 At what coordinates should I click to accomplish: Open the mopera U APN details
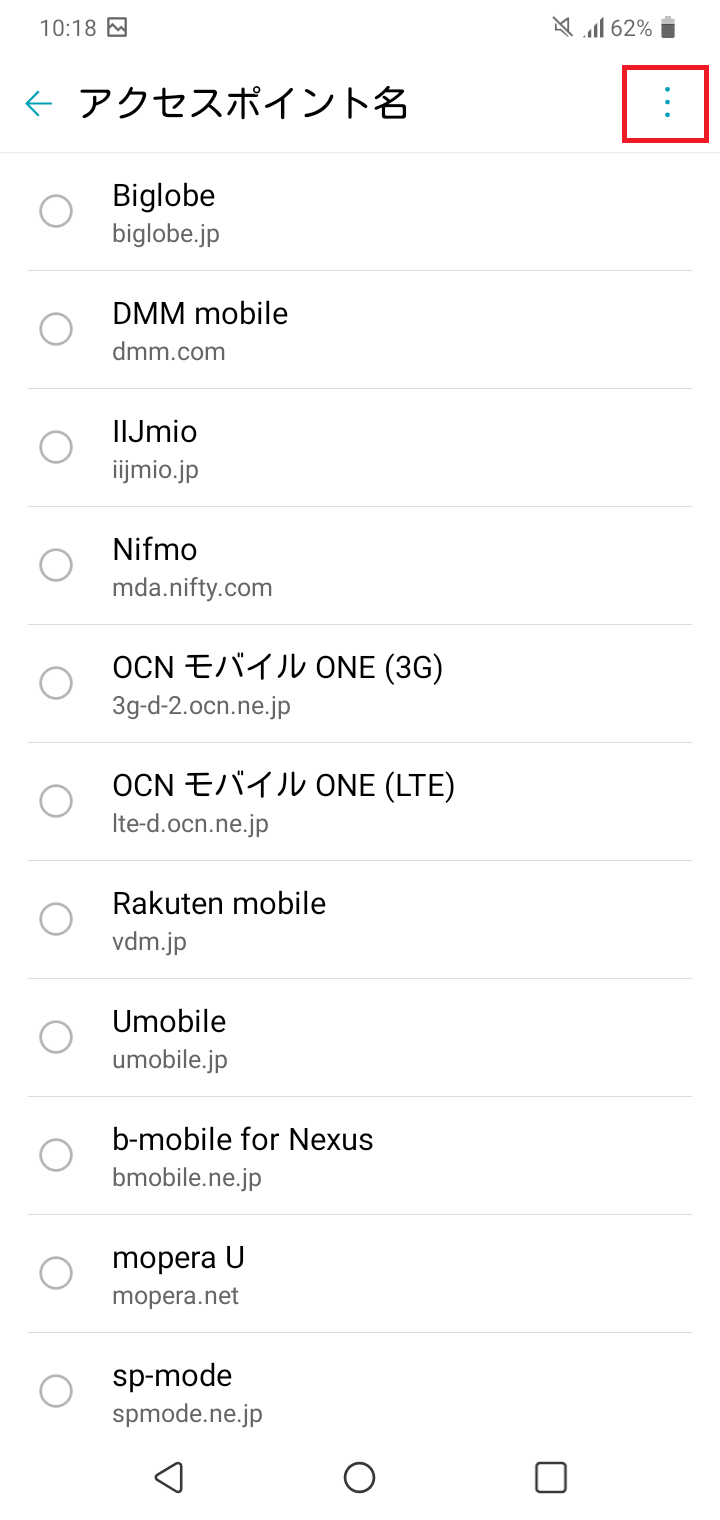pos(300,1273)
